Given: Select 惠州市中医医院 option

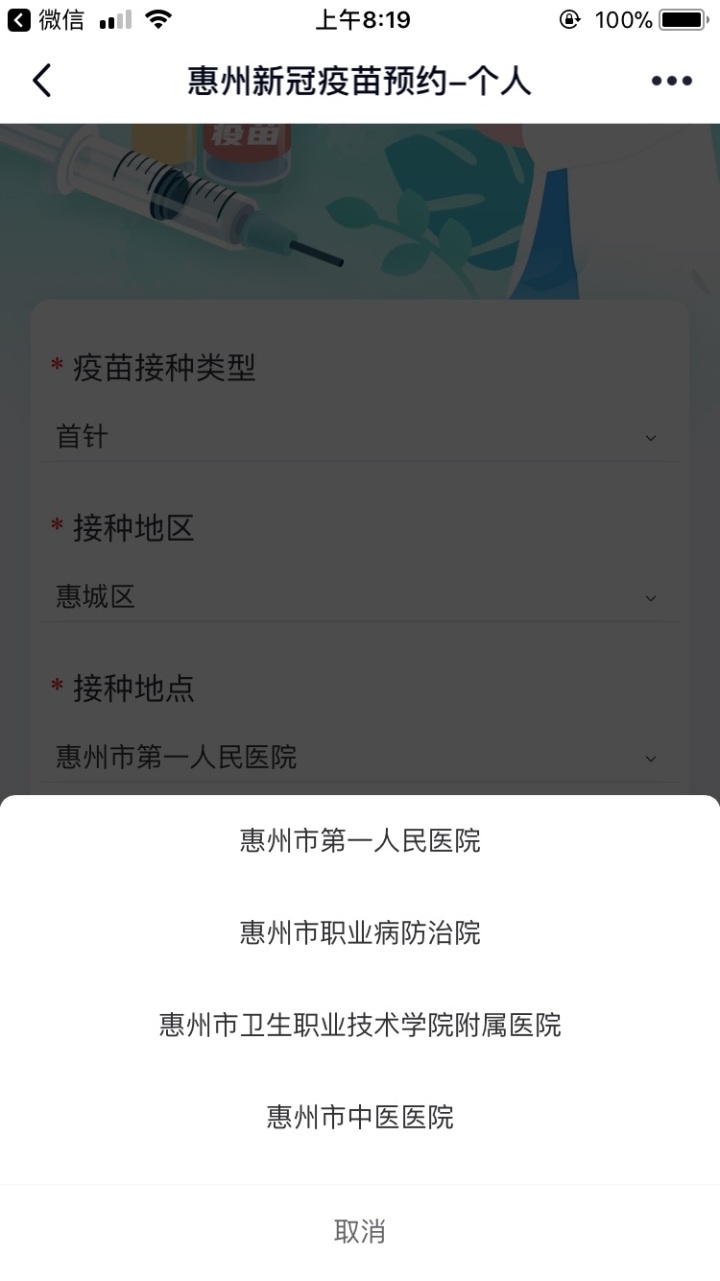Looking at the screenshot, I should (360, 1117).
